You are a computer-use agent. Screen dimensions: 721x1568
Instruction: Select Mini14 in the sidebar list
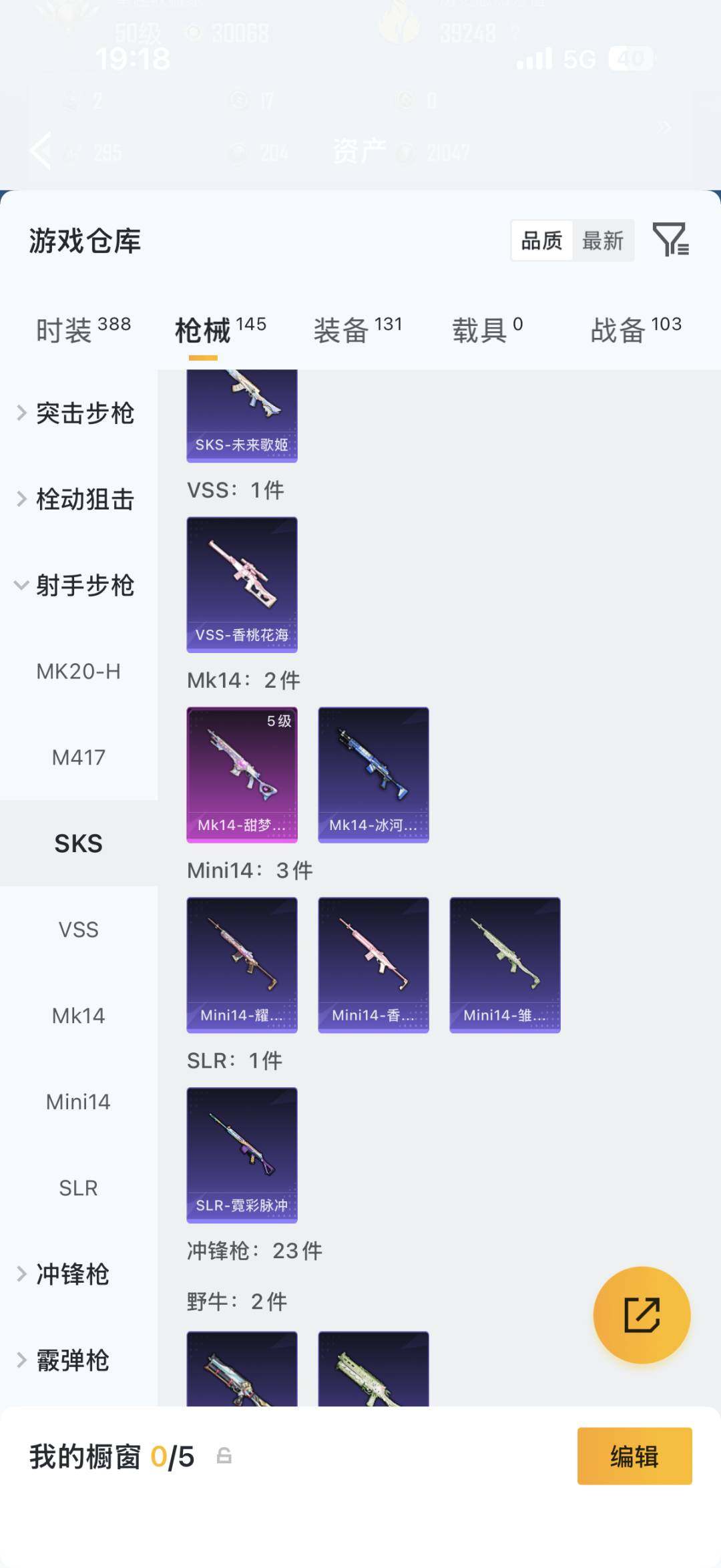pyautogui.click(x=79, y=1102)
